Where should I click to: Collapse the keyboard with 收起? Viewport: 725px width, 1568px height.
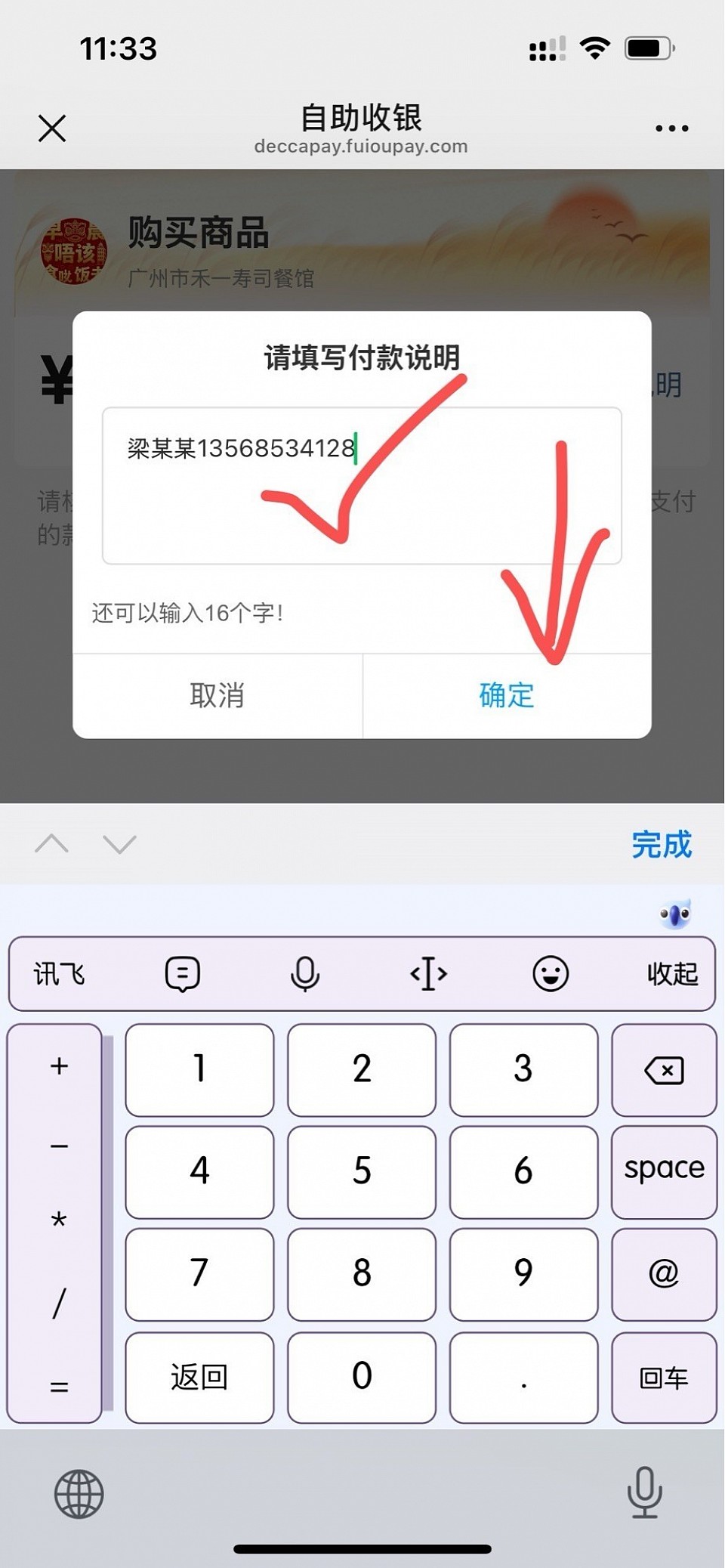coord(671,973)
